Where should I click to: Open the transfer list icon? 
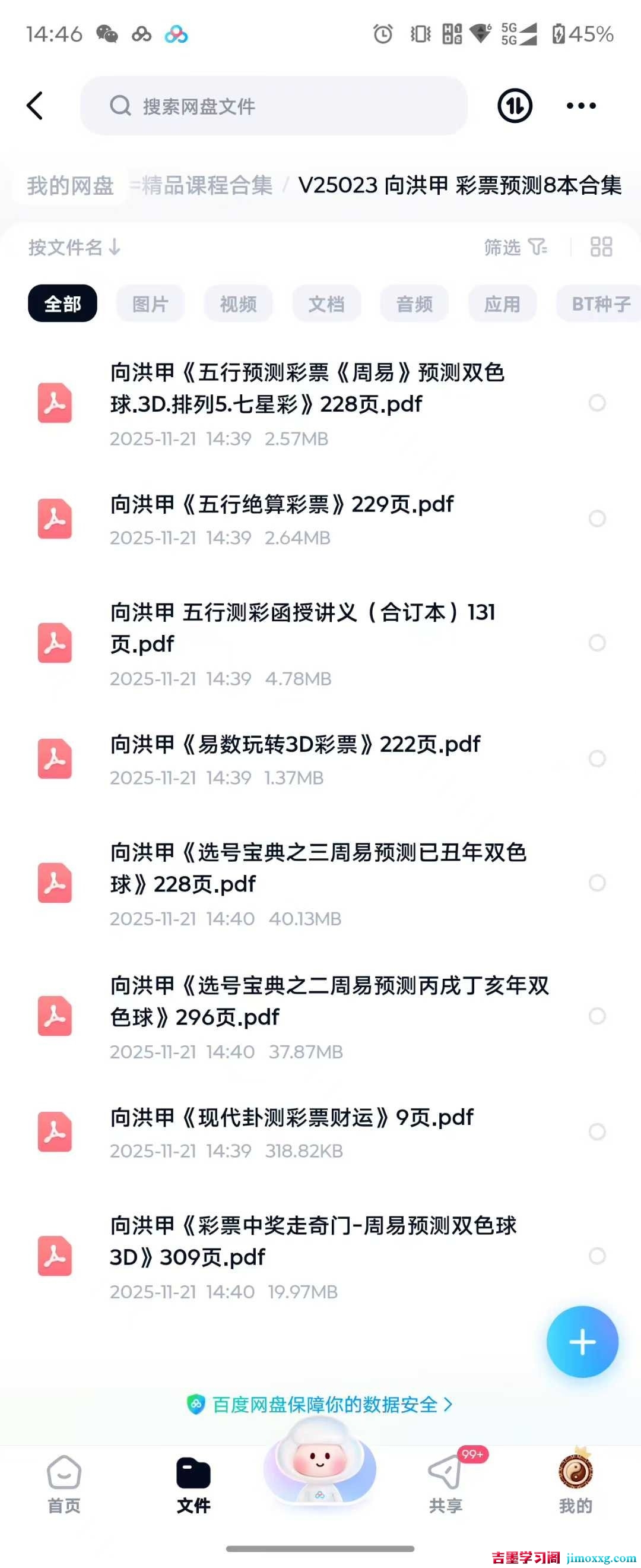tap(515, 106)
